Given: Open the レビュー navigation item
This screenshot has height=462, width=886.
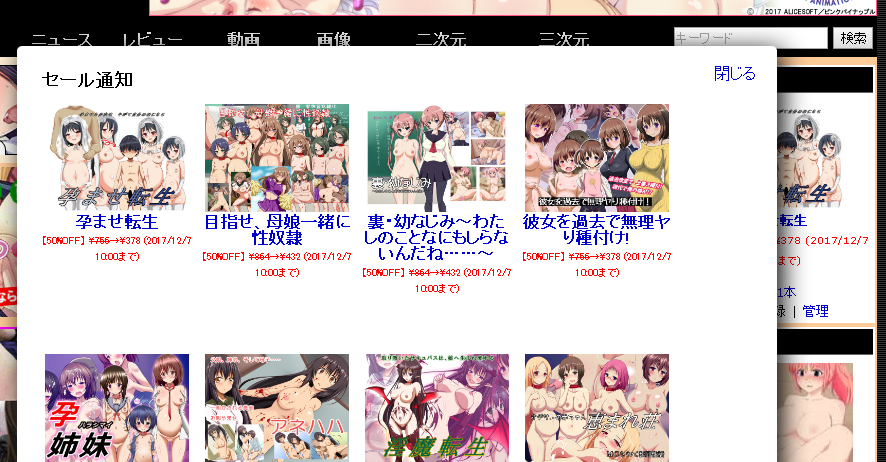Looking at the screenshot, I should pos(152,40).
